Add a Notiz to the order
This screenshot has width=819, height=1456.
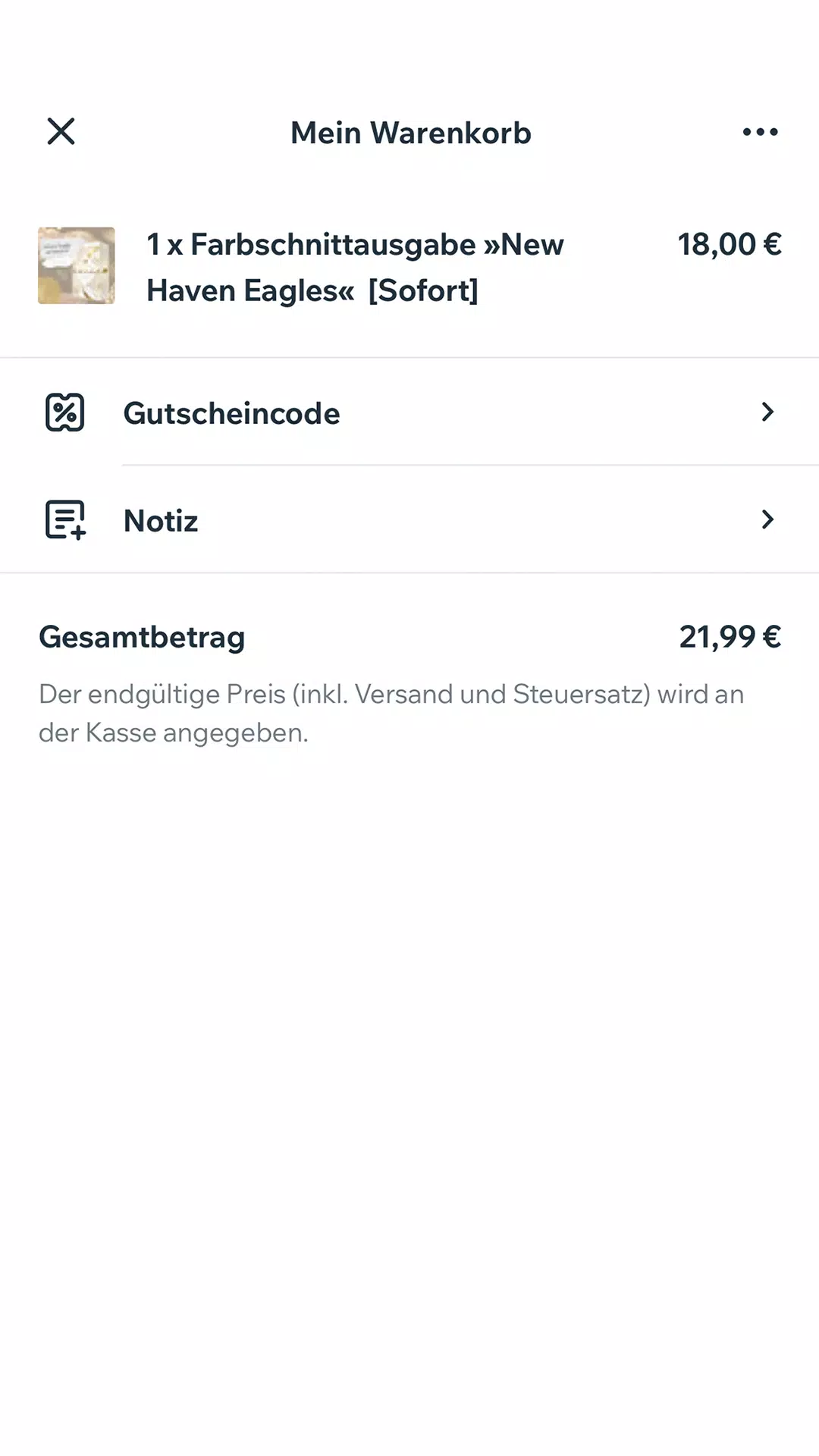[x=409, y=520]
